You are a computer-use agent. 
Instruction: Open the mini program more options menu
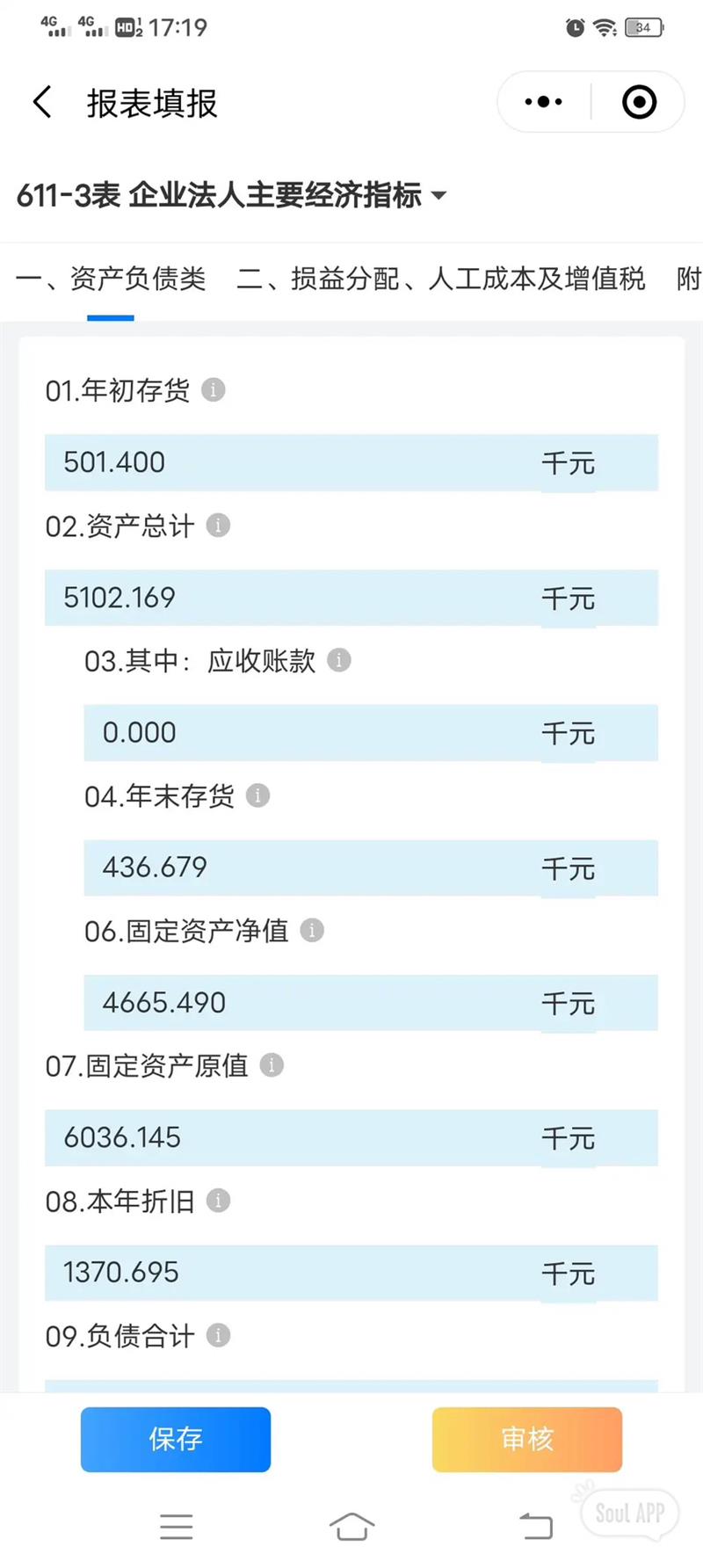(x=543, y=102)
